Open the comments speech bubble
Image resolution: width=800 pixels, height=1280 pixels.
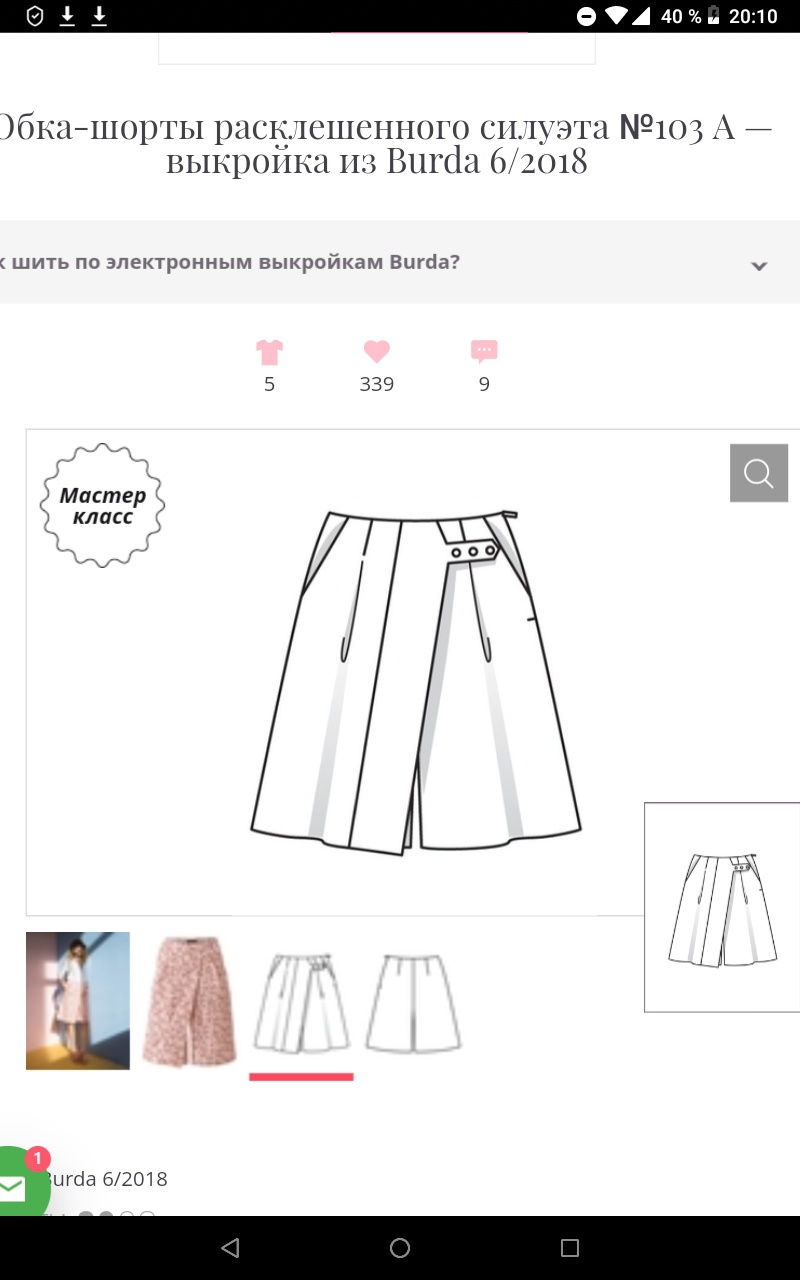pyautogui.click(x=484, y=352)
